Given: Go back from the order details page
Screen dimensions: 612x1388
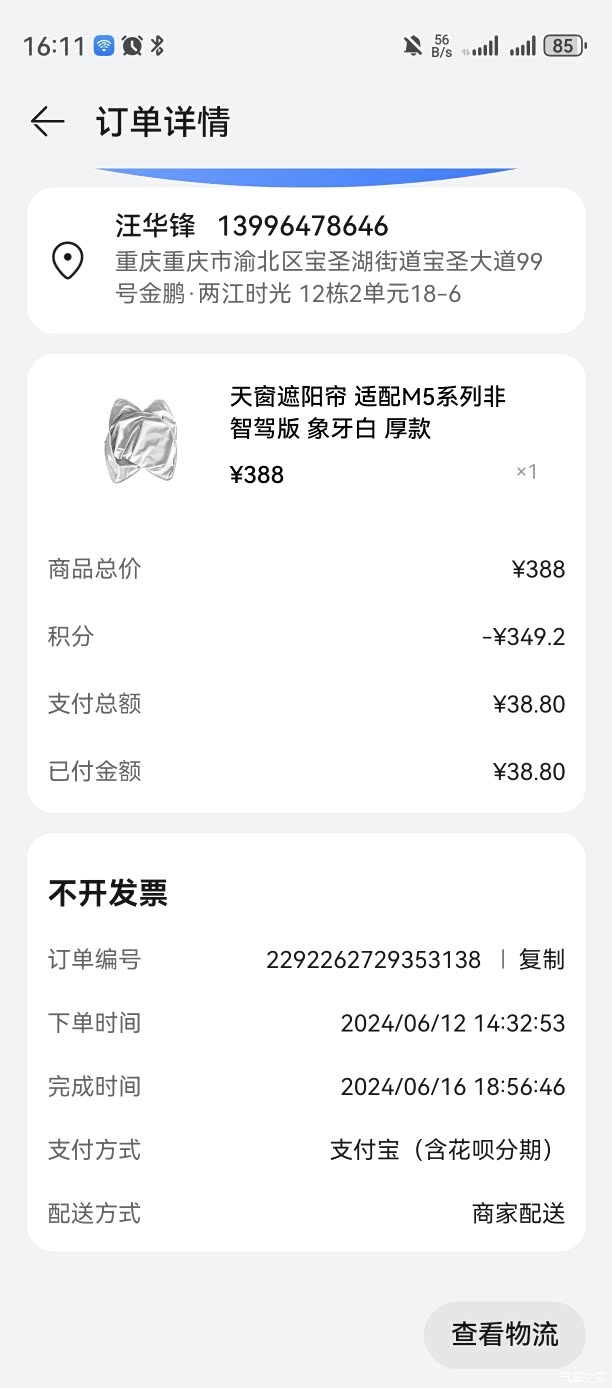Looking at the screenshot, I should [47, 122].
